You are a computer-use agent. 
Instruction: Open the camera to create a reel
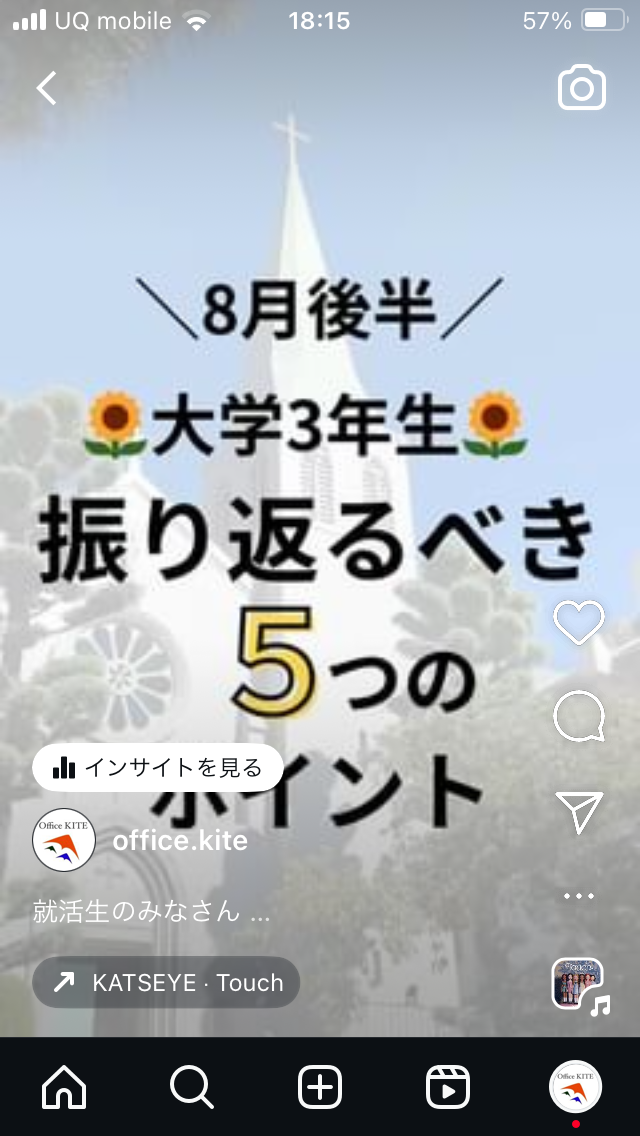tap(582, 88)
